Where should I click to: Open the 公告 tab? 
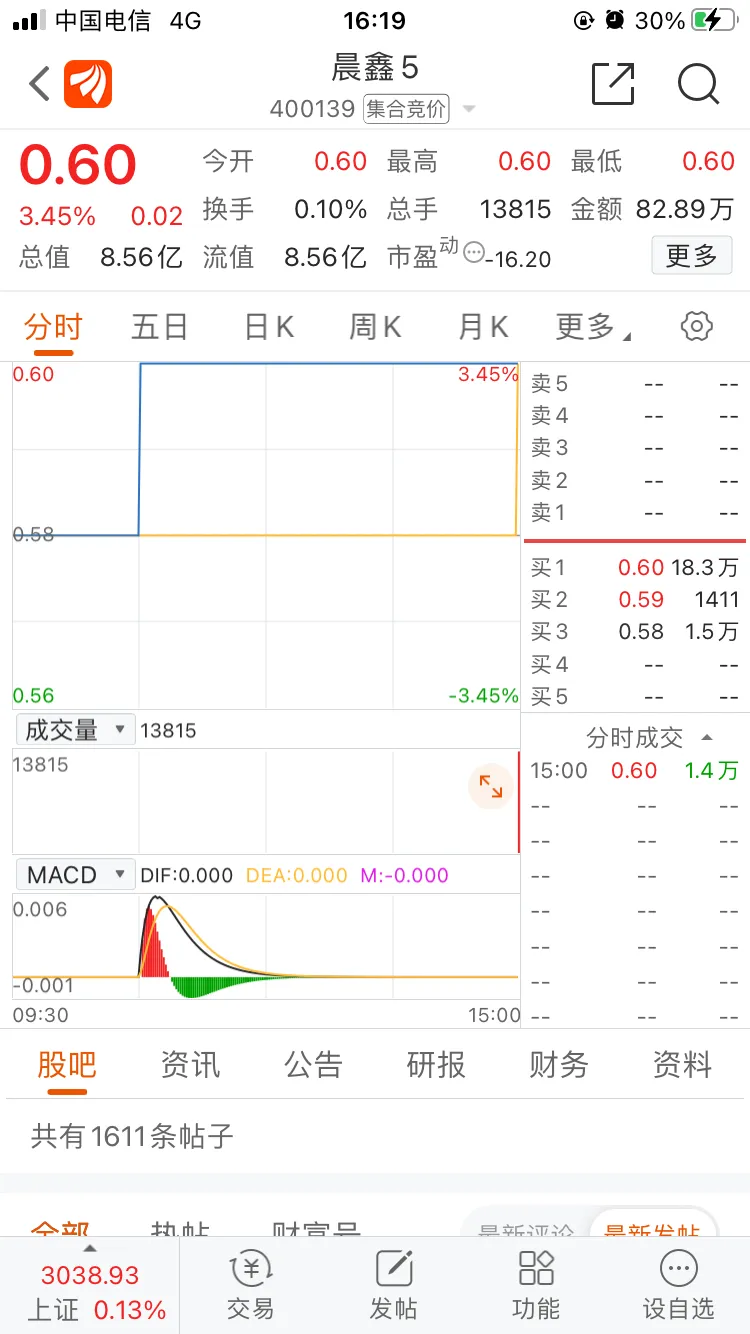(x=313, y=1065)
